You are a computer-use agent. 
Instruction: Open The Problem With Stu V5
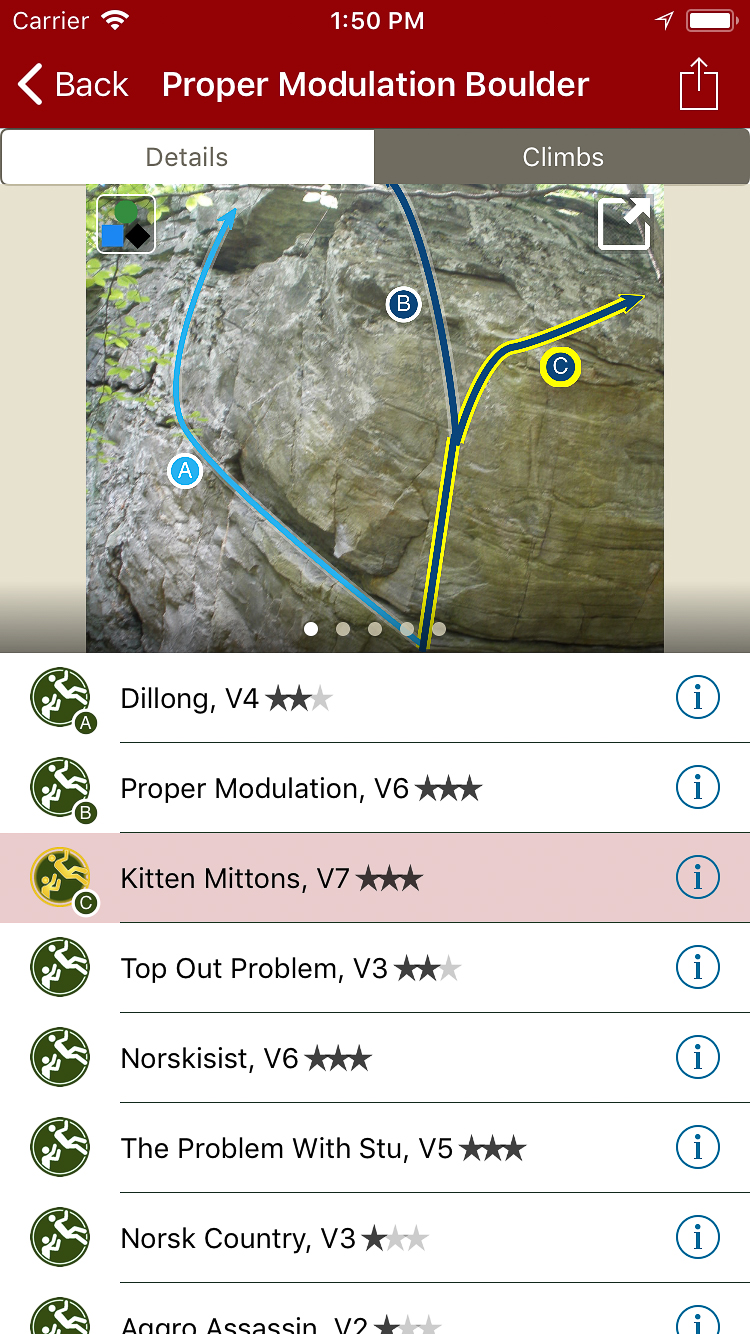[x=380, y=1148]
